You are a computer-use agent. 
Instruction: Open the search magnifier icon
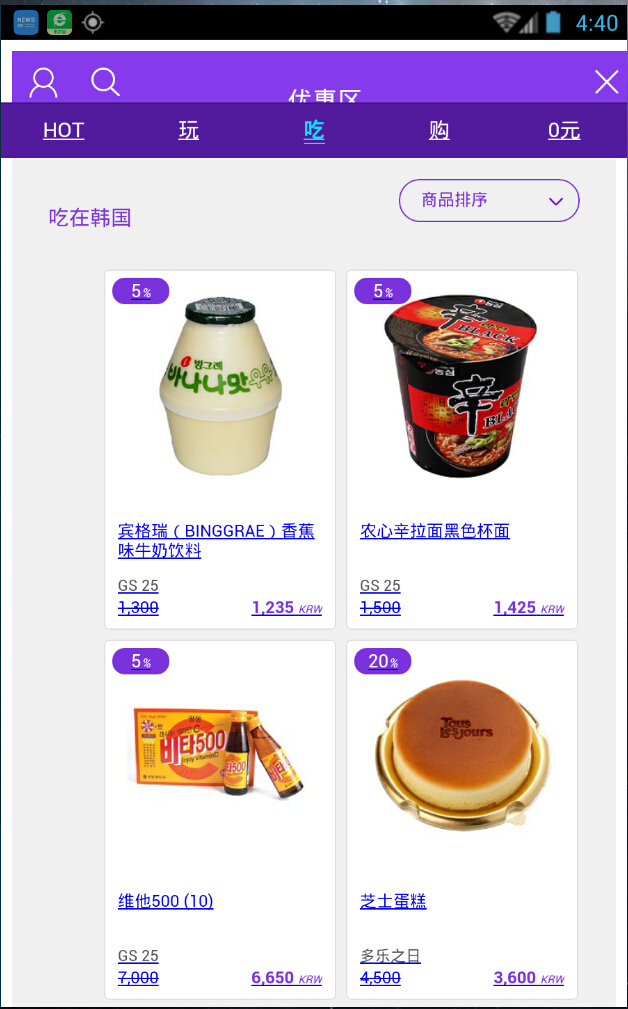[105, 82]
